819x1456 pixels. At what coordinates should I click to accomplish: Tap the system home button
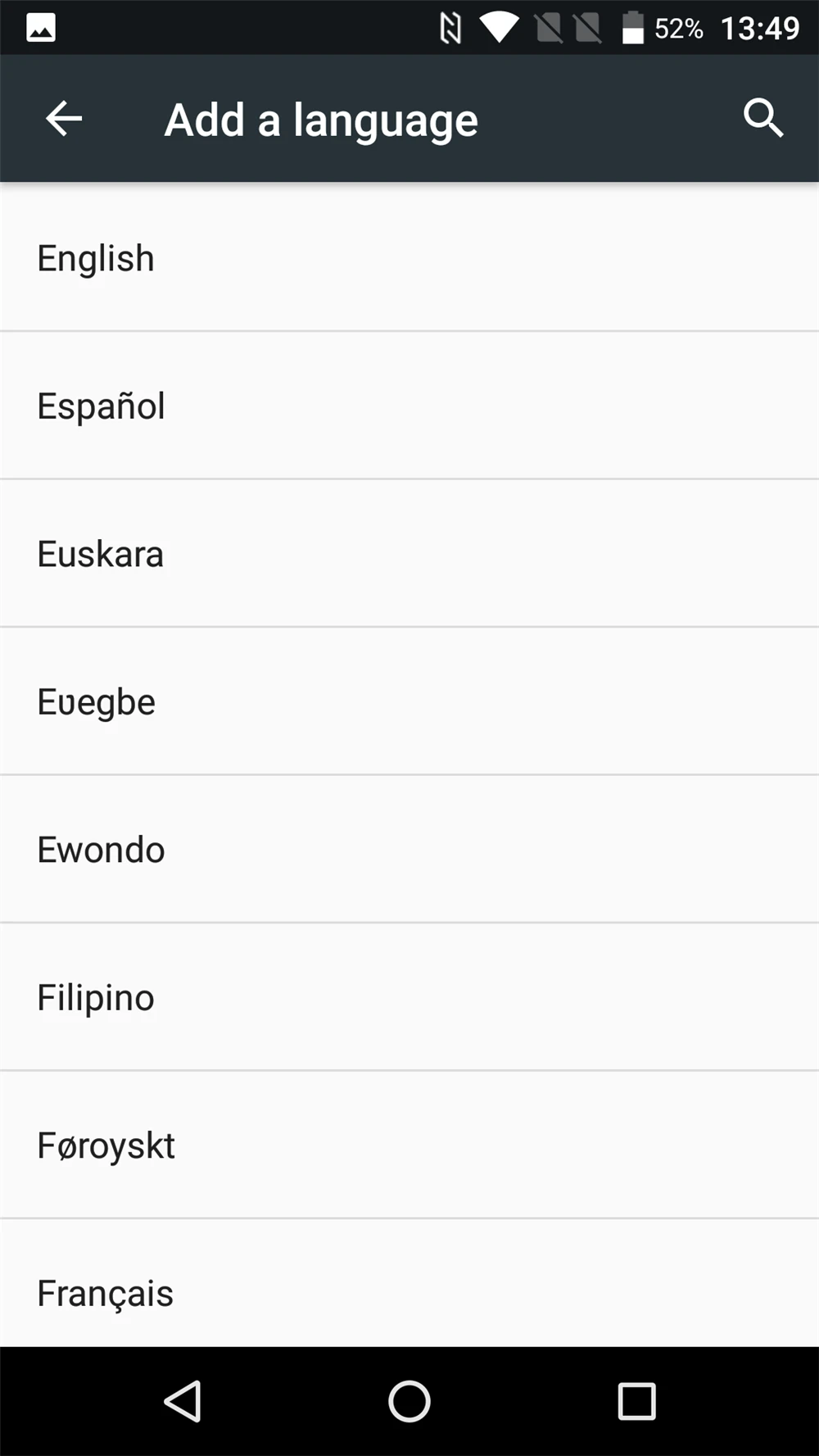coord(409,1401)
